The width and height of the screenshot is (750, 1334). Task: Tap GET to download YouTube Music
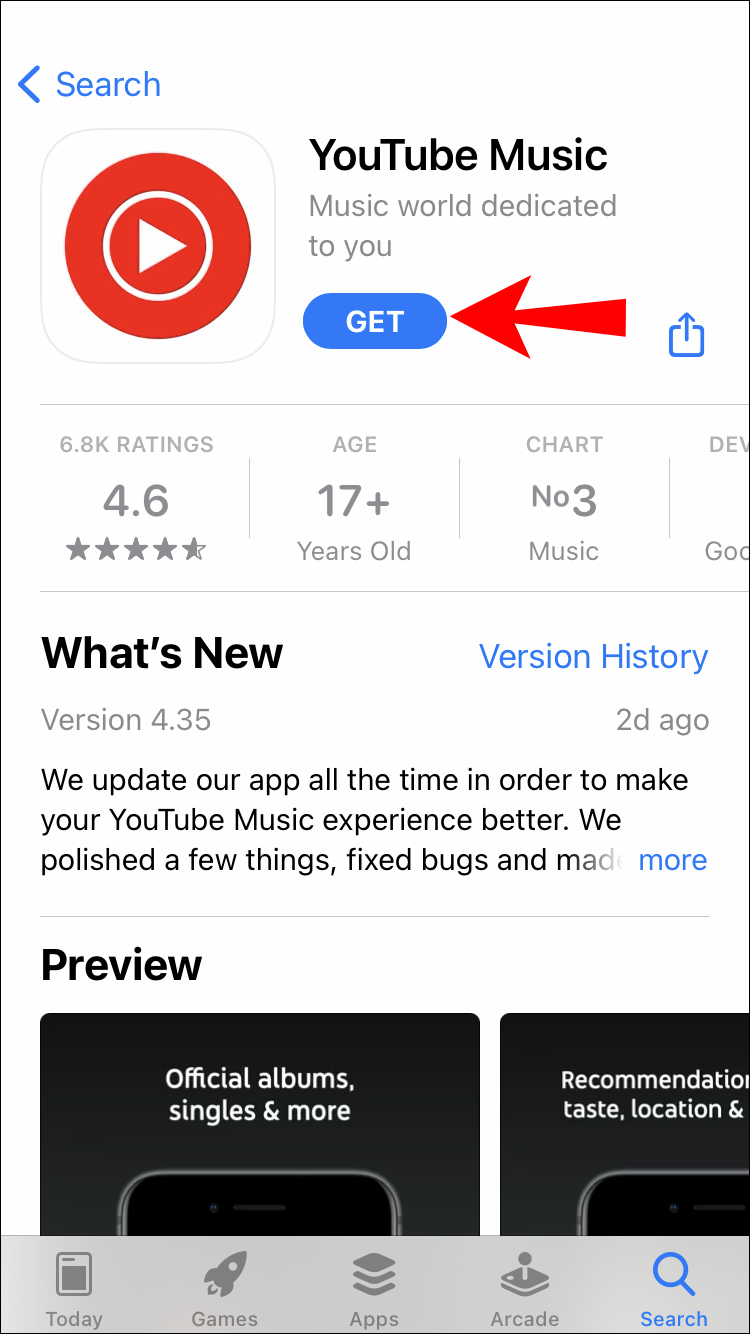(x=374, y=321)
